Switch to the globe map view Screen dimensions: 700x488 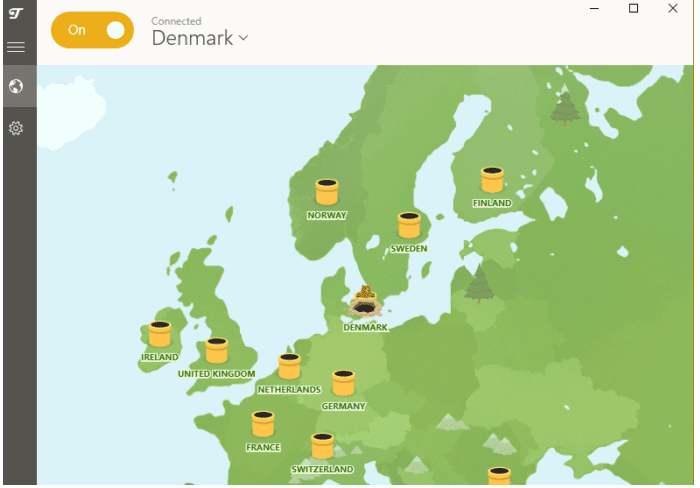[16, 87]
